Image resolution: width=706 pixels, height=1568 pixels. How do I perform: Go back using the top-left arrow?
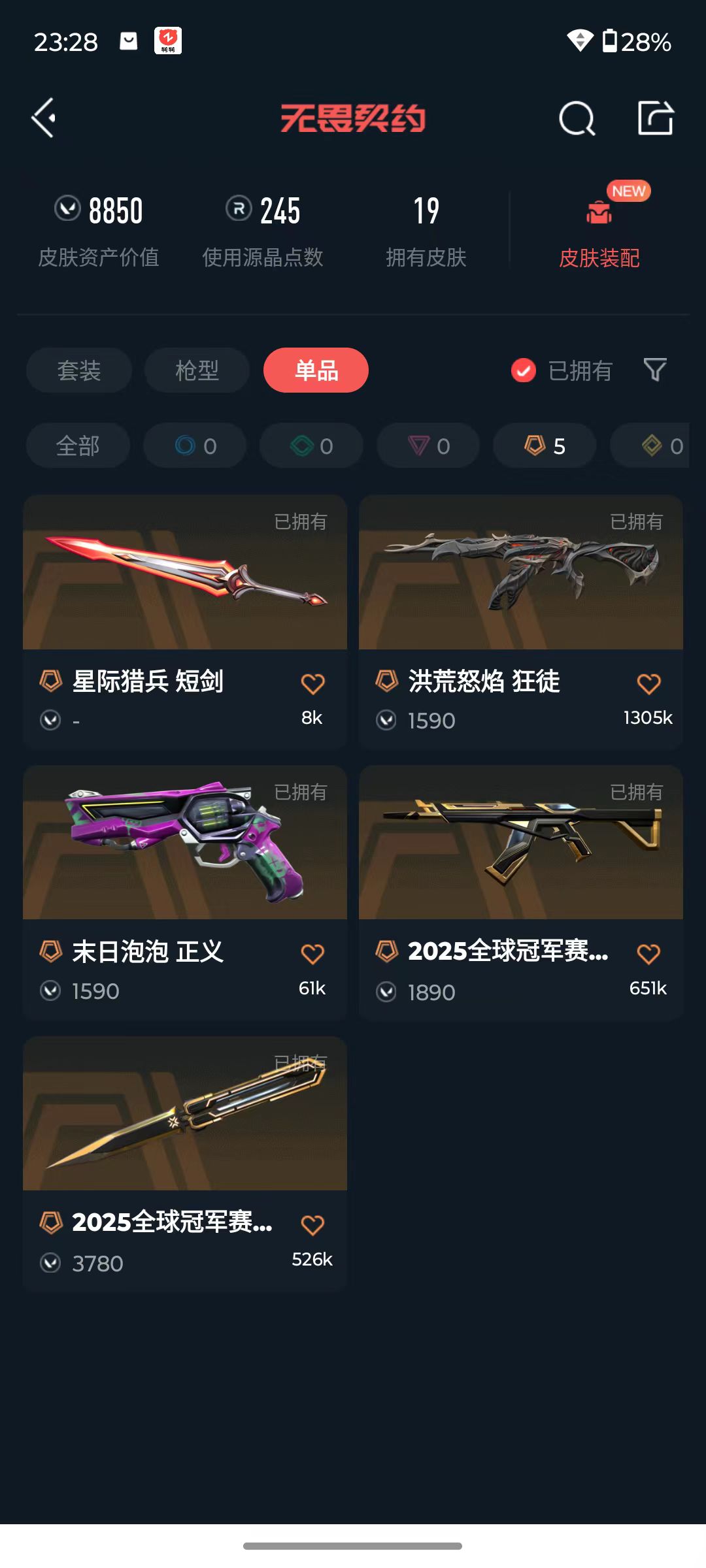point(44,118)
